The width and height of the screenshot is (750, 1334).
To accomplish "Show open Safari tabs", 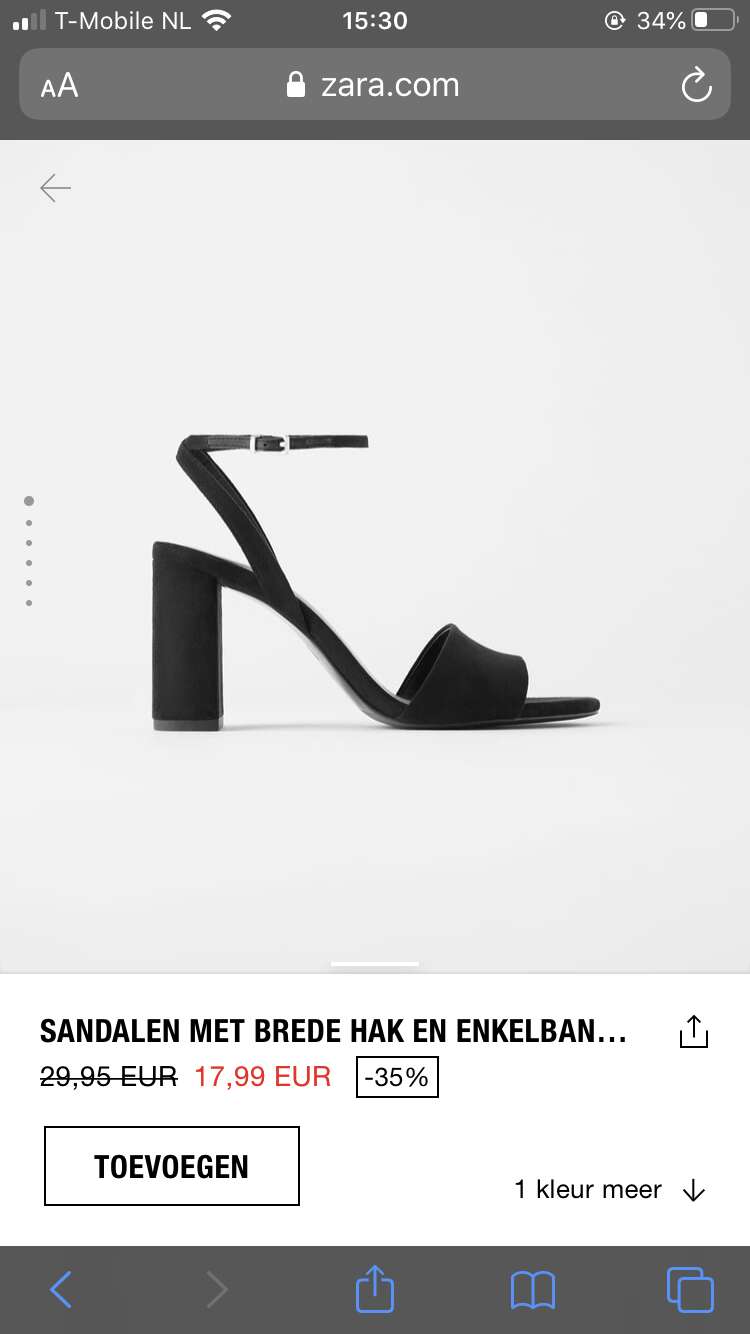I will pos(690,1289).
